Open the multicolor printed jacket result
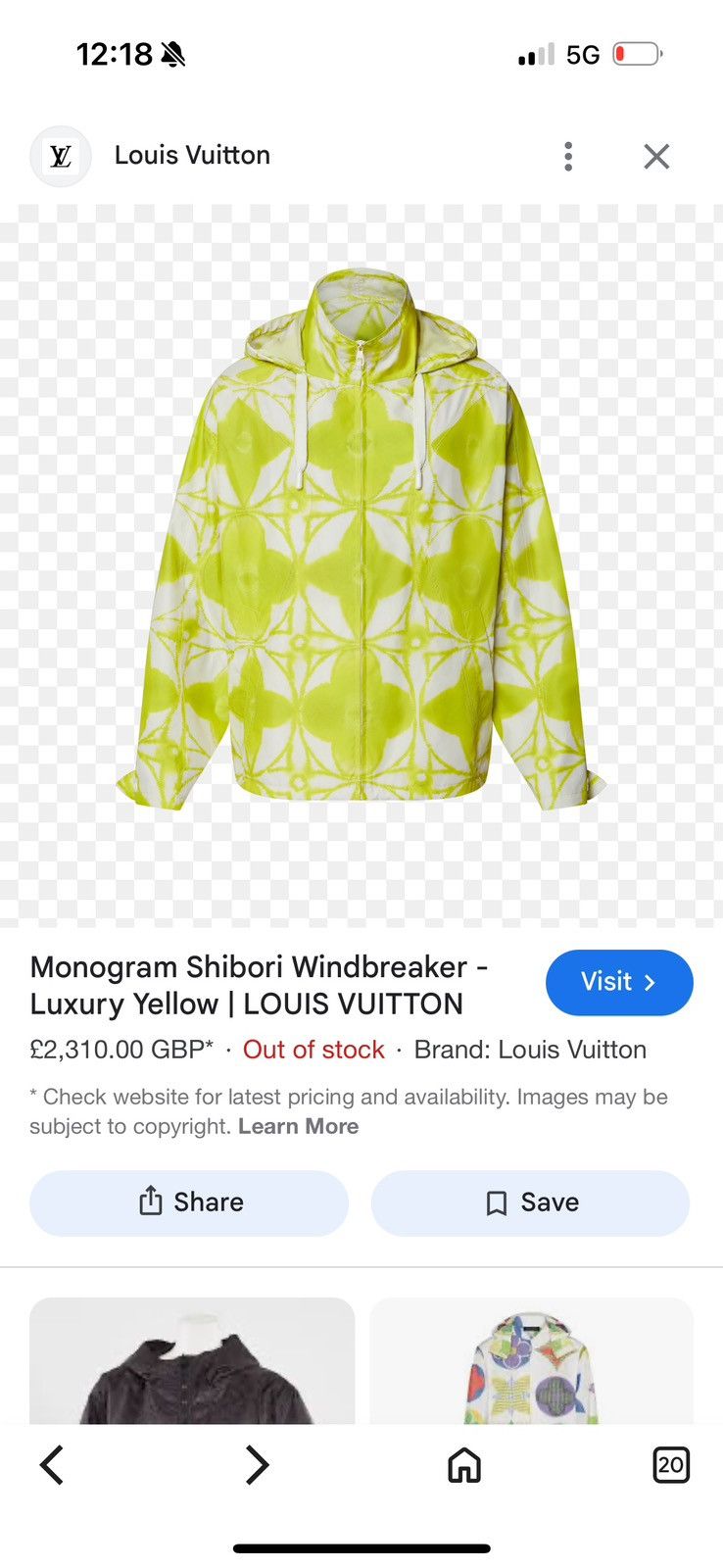 531,1360
